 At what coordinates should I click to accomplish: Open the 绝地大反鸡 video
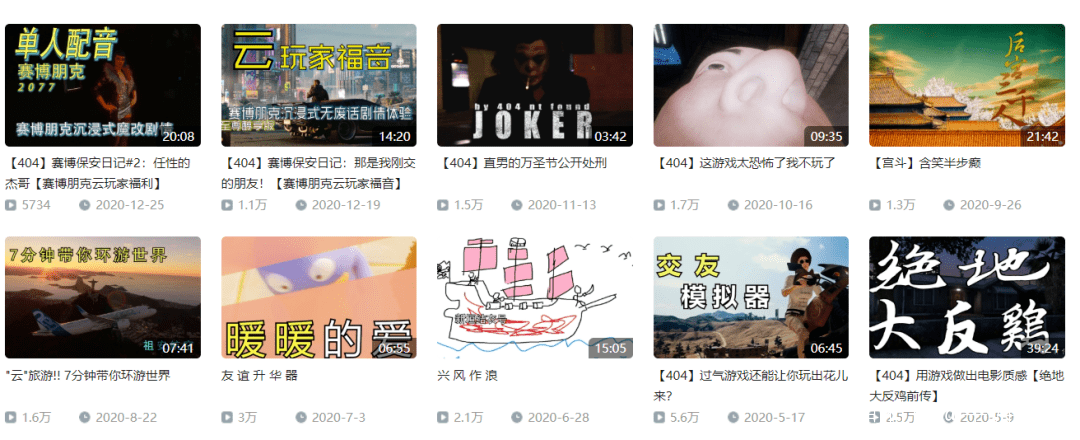[967, 297]
